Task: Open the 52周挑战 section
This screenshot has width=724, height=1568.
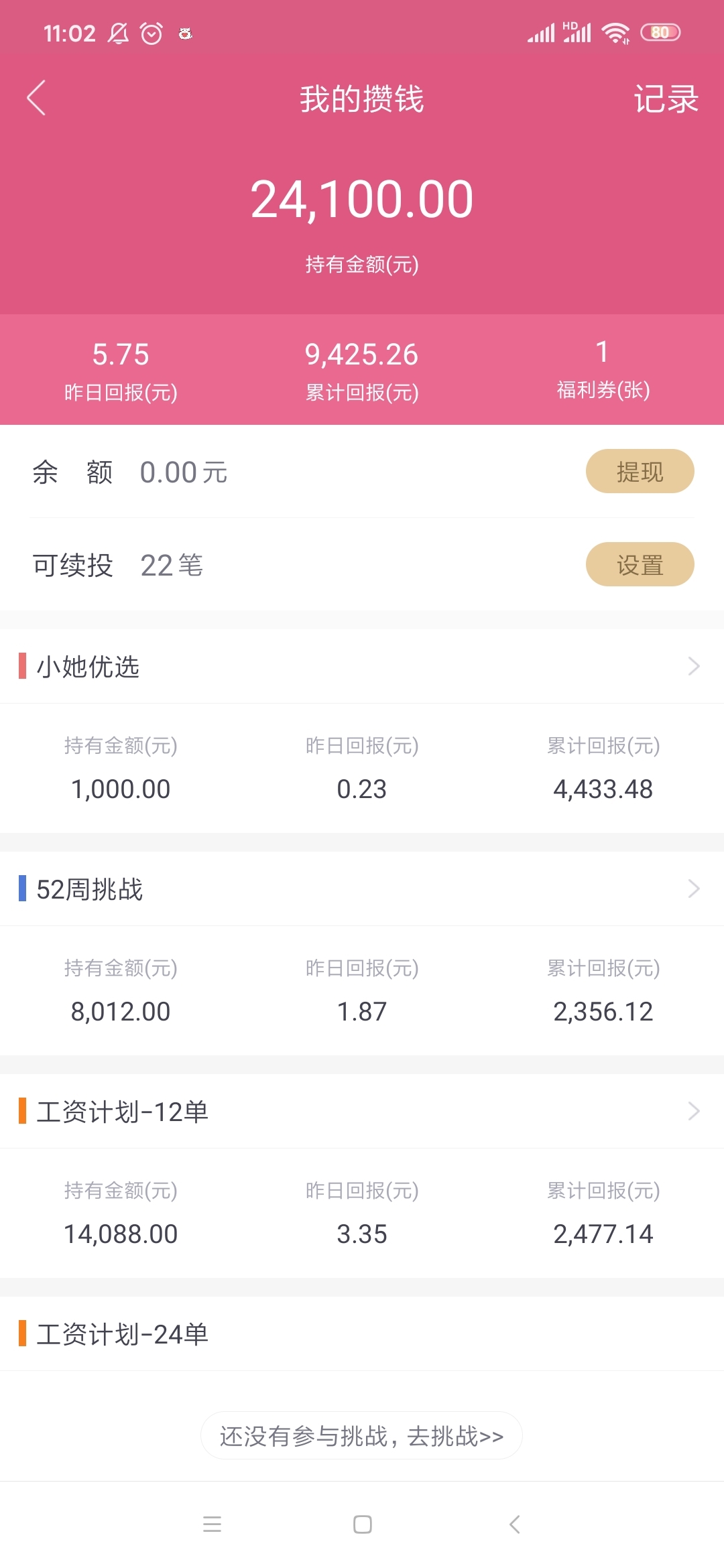Action: pos(362,889)
